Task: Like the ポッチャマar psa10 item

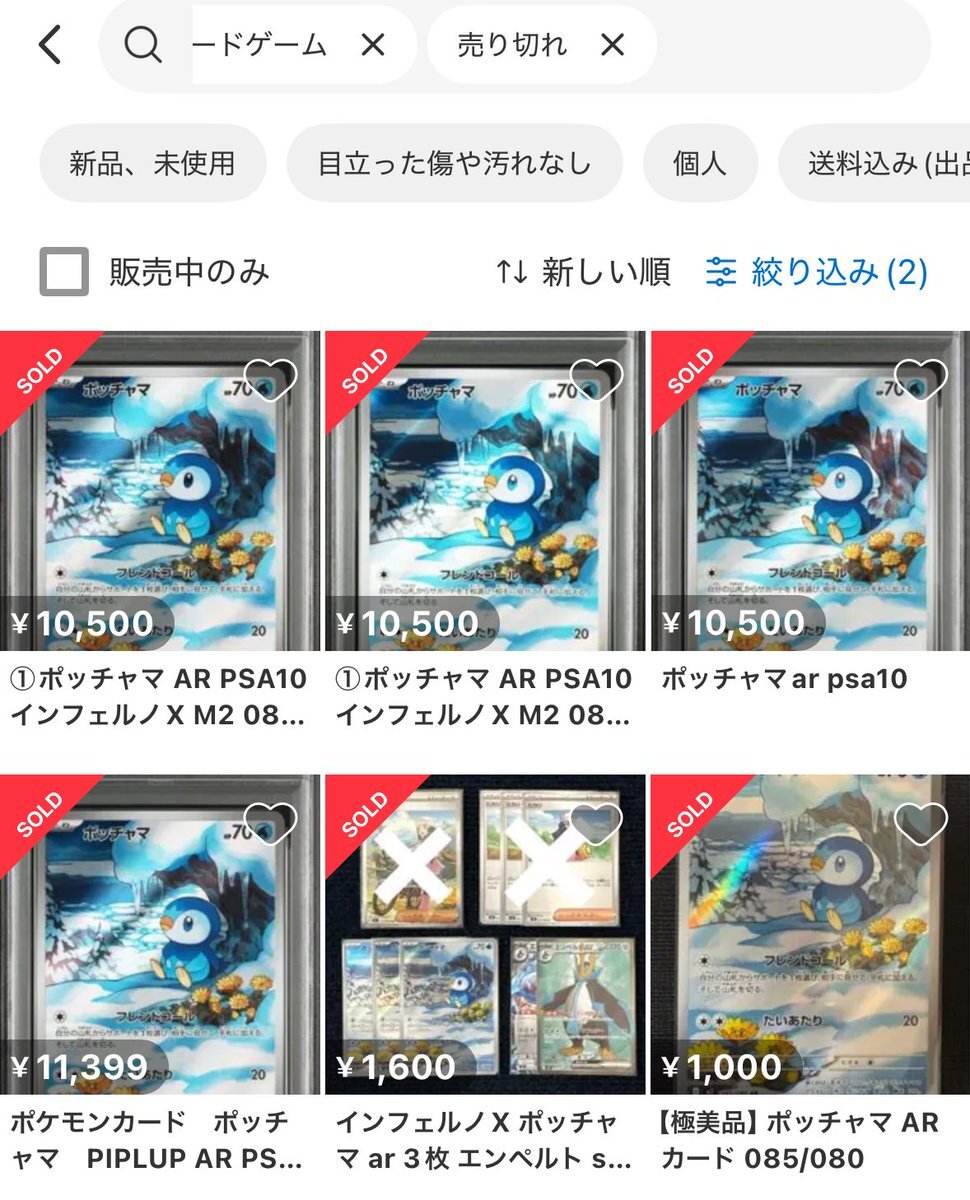Action: (x=920, y=379)
